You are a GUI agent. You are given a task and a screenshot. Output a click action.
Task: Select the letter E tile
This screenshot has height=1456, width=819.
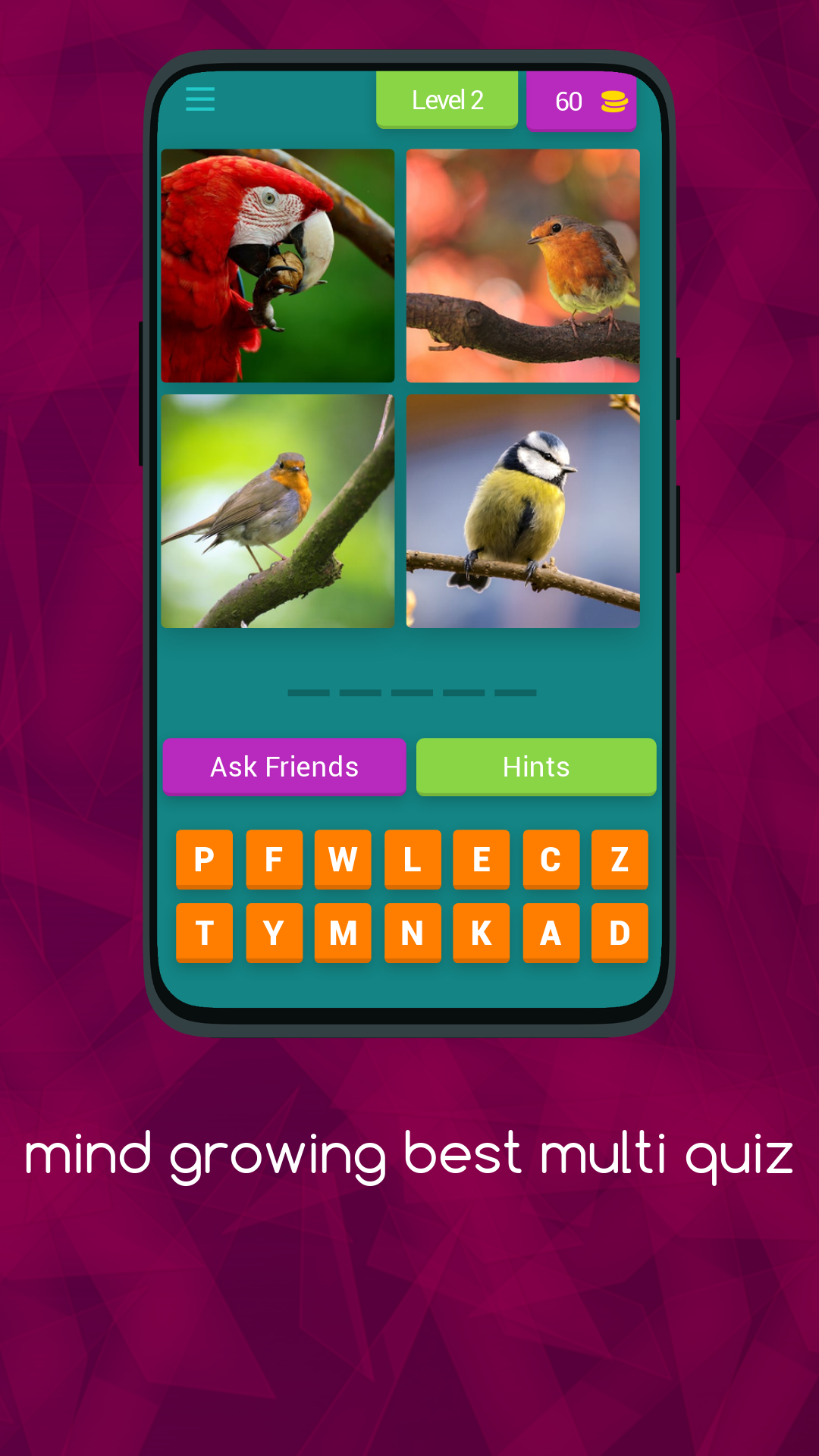click(x=481, y=858)
